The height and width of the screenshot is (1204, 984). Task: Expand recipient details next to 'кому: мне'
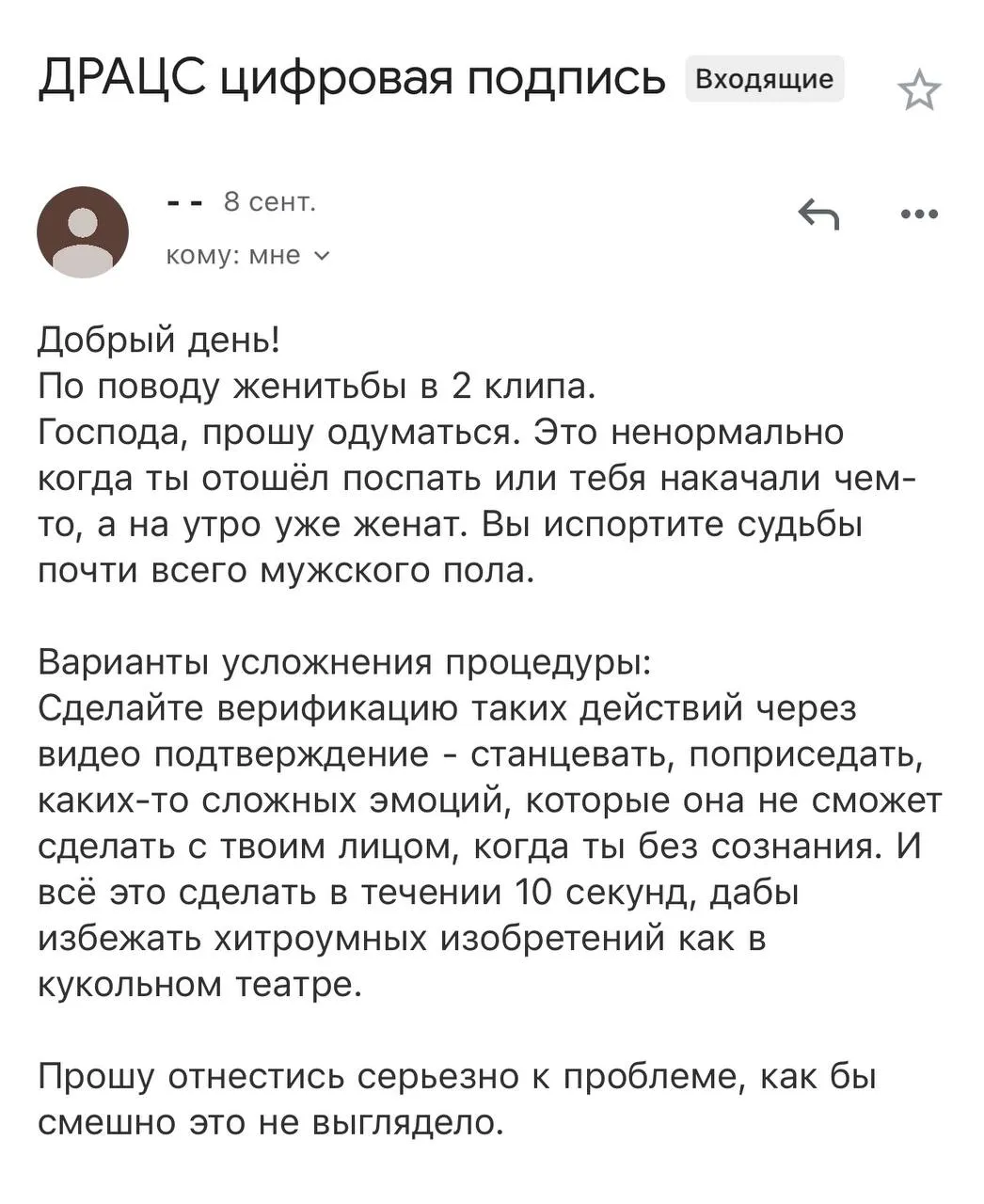[x=322, y=256]
